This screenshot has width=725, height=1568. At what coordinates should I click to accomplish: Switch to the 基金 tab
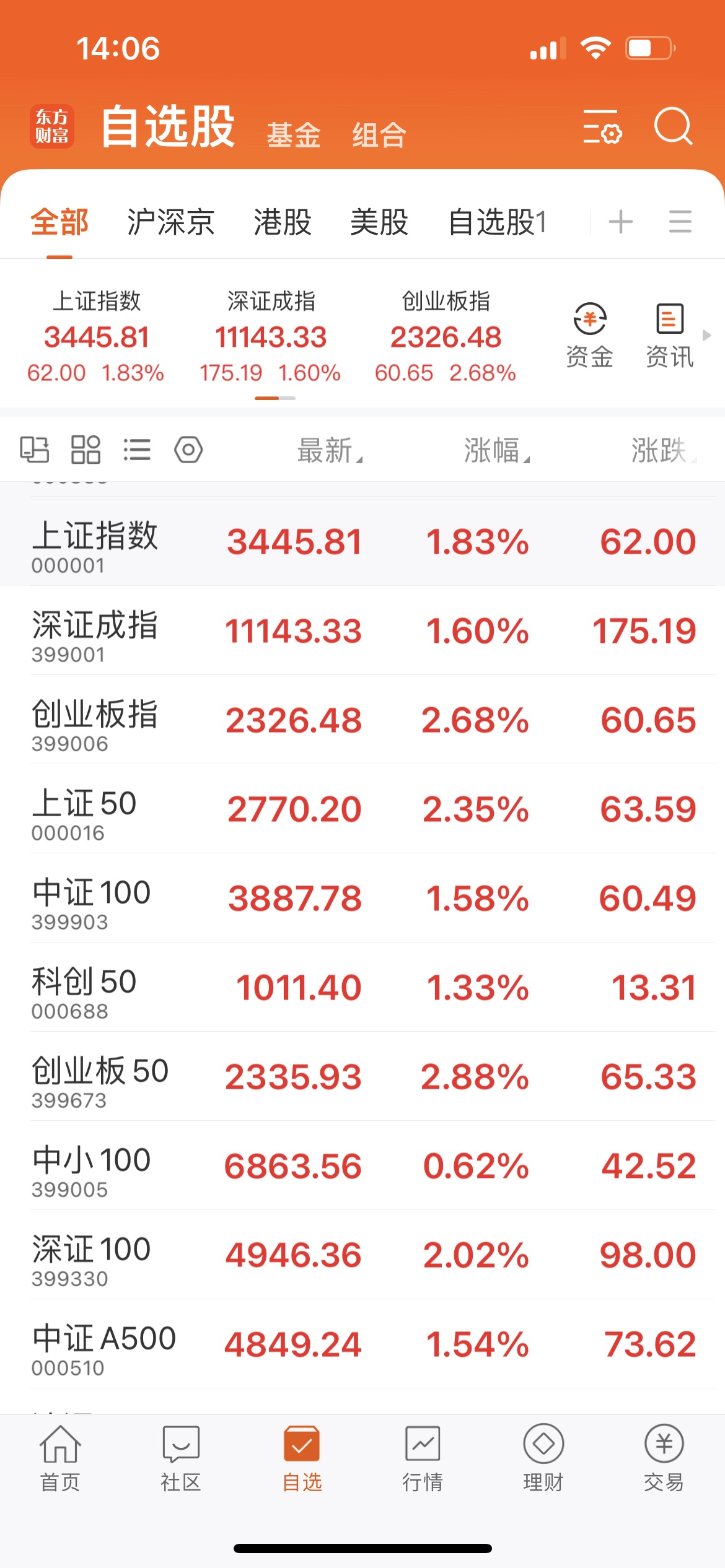click(294, 134)
